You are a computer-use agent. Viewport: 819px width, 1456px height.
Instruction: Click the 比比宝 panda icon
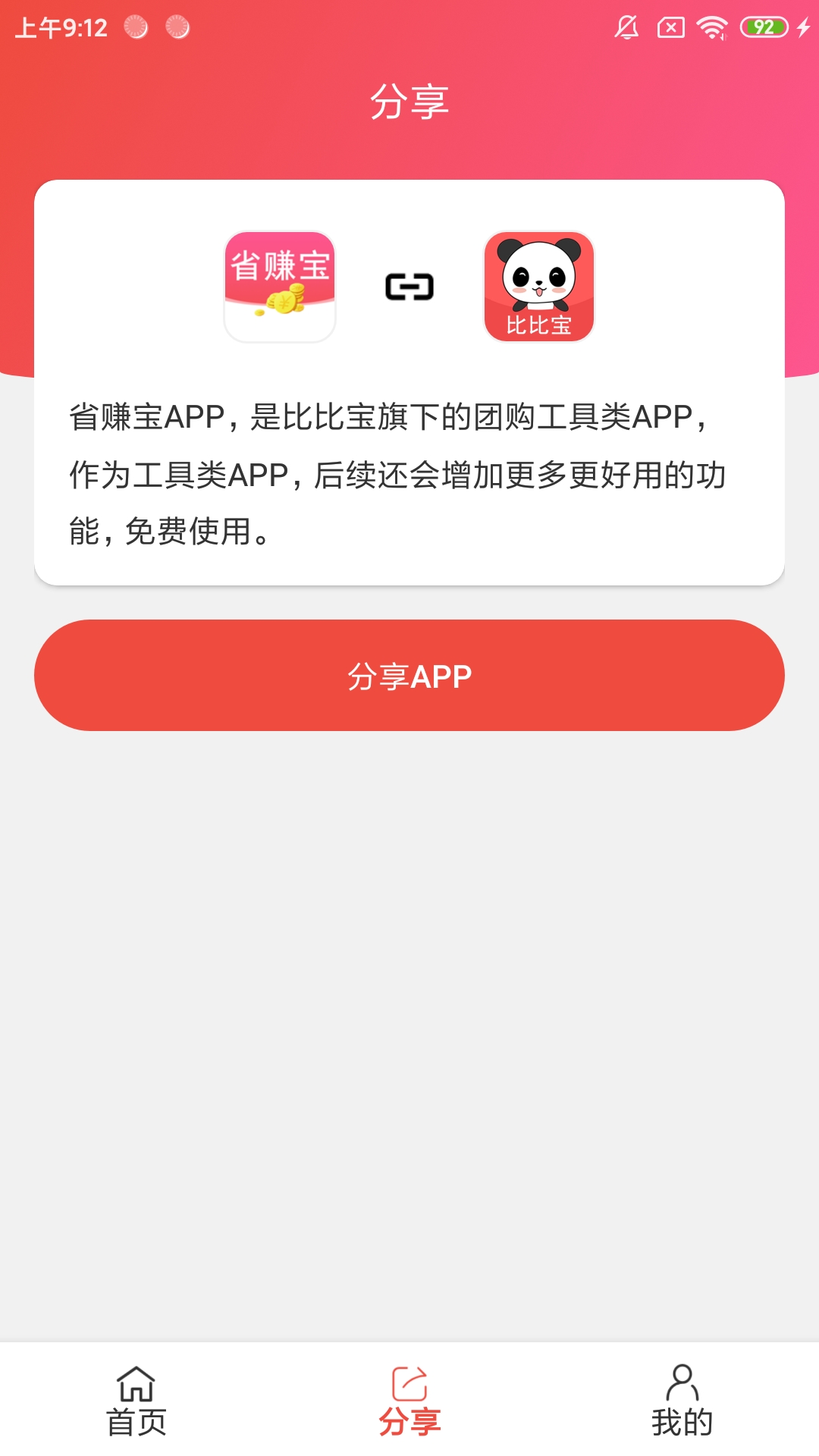(538, 287)
